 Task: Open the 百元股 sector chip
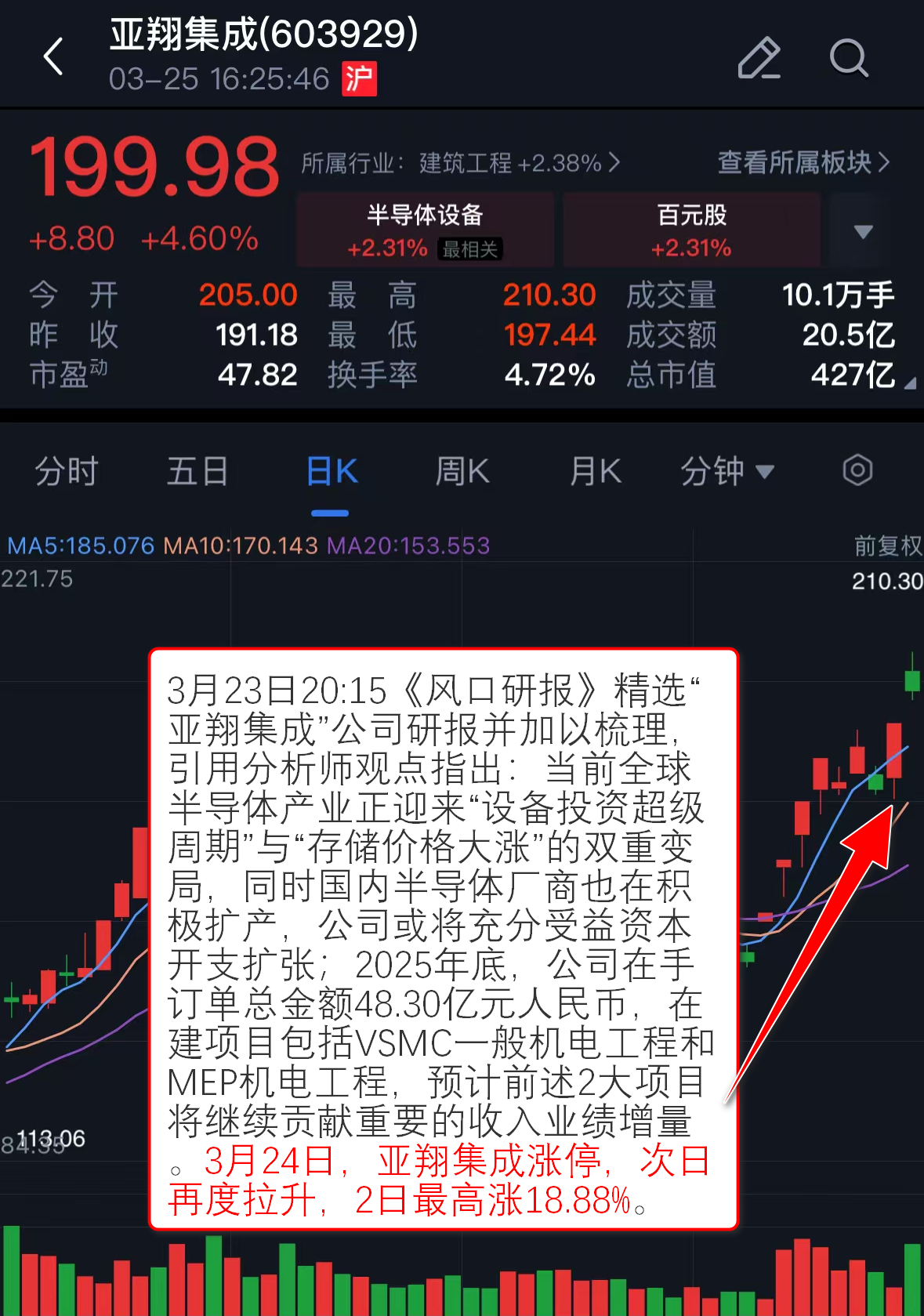tap(691, 230)
